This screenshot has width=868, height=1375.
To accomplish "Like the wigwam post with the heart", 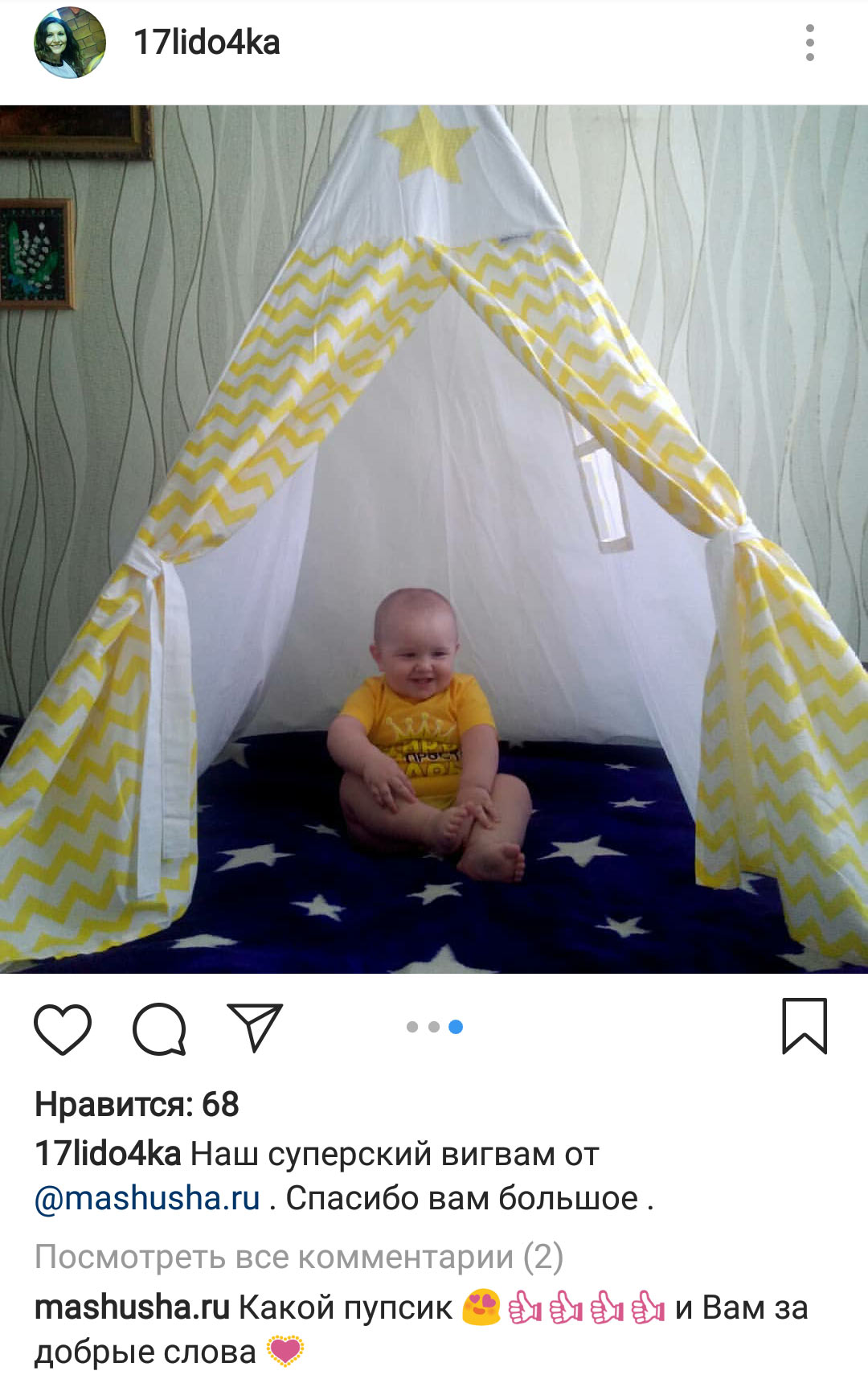I will pos(63,1028).
